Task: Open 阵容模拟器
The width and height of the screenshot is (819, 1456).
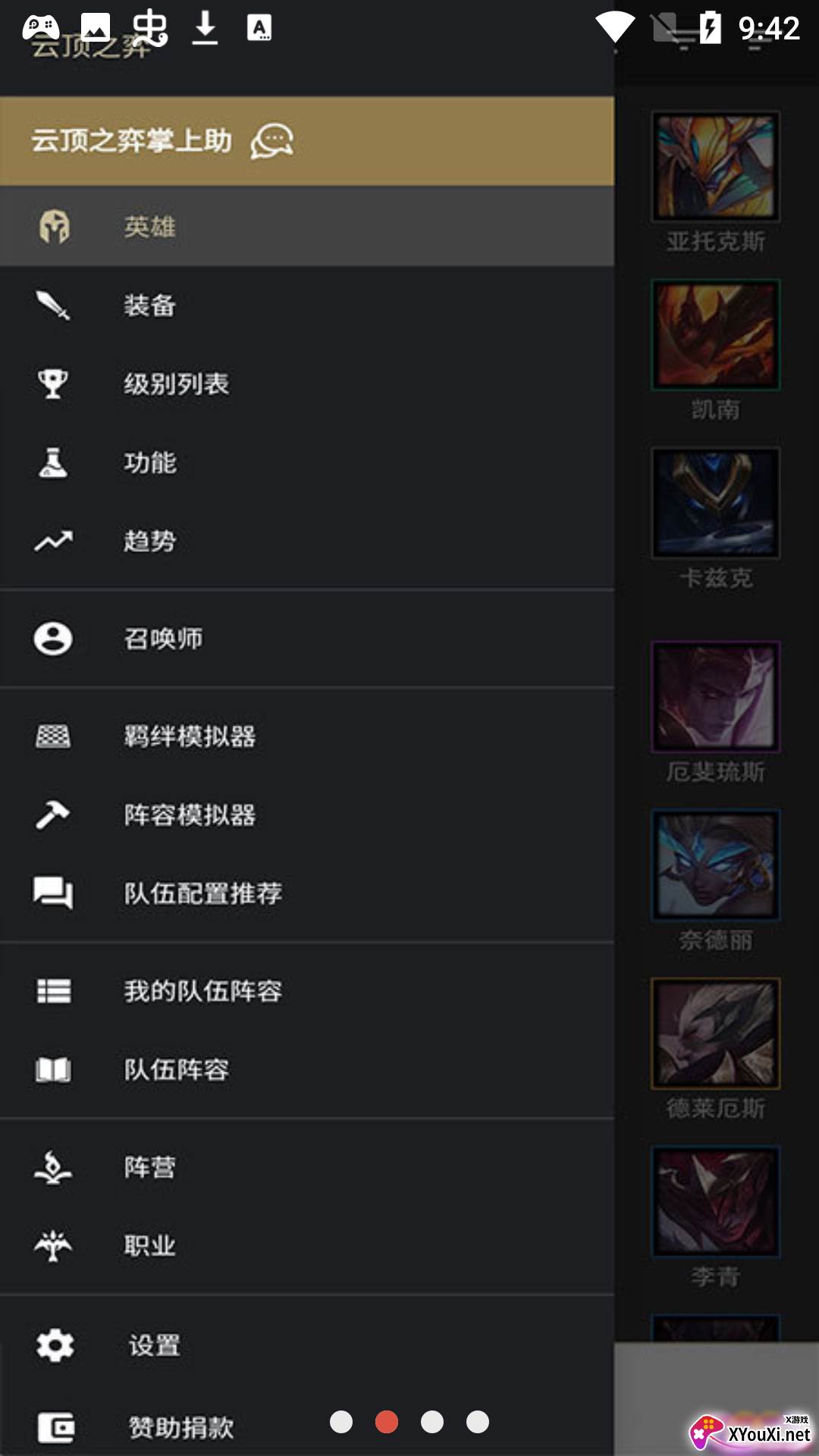Action: point(190,815)
